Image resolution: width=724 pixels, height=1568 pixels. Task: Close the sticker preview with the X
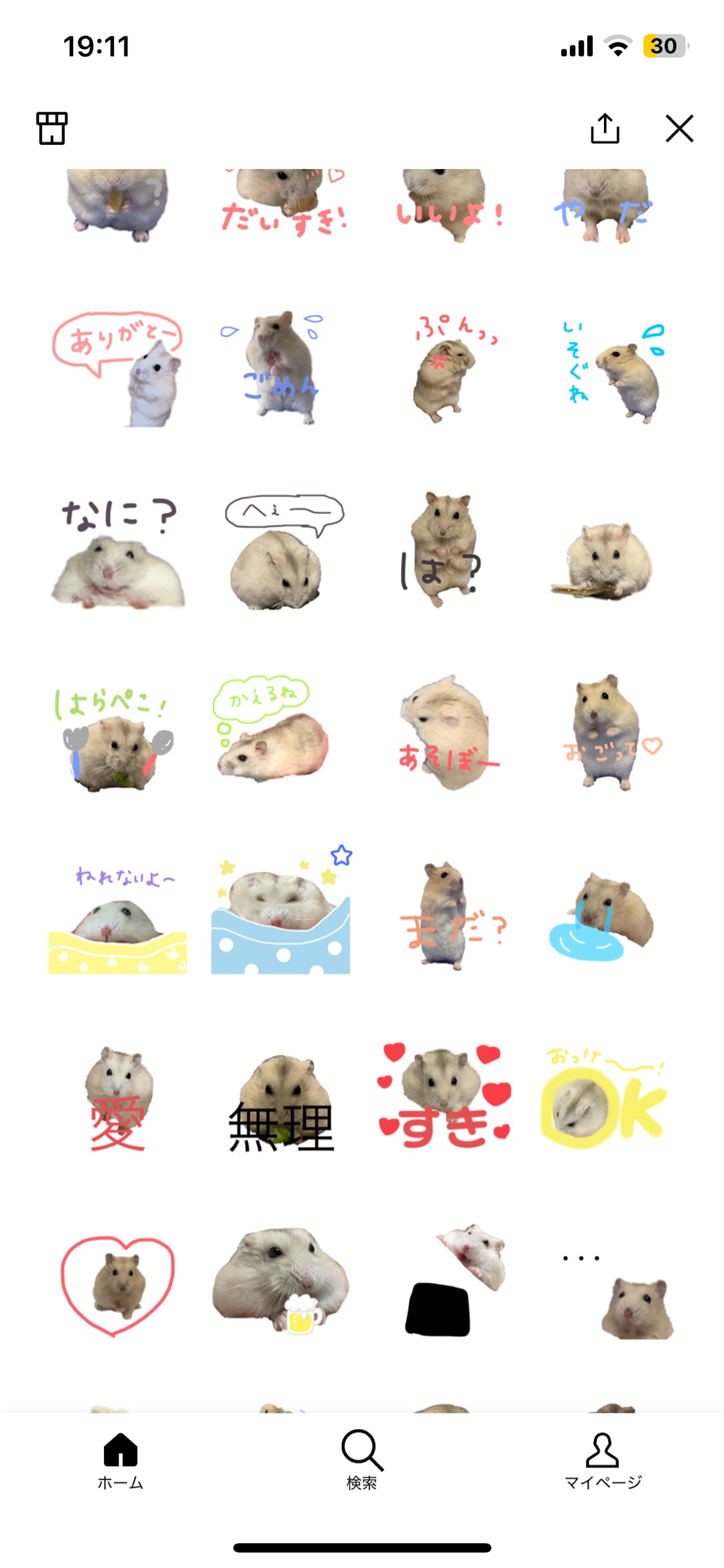click(x=680, y=129)
